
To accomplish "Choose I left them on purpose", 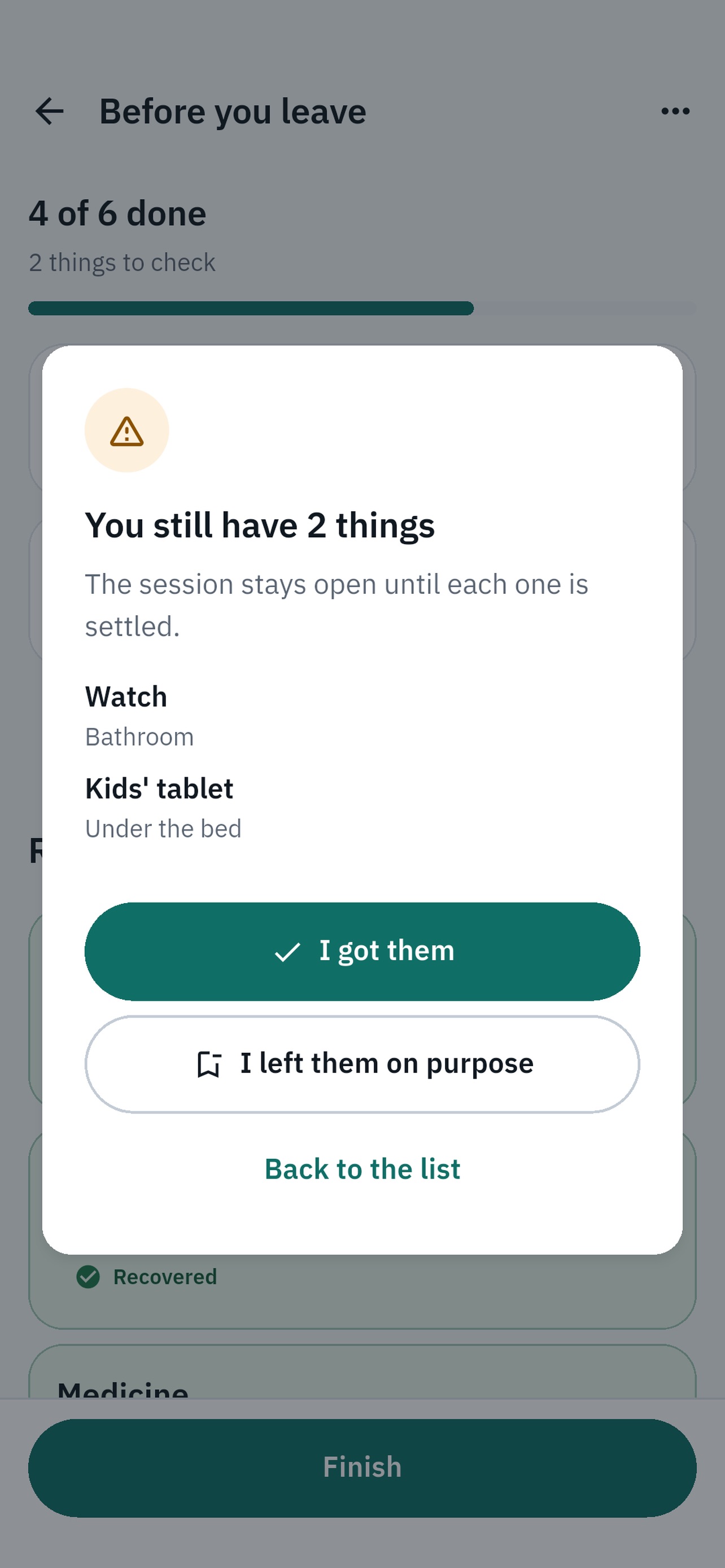I will click(x=362, y=1063).
